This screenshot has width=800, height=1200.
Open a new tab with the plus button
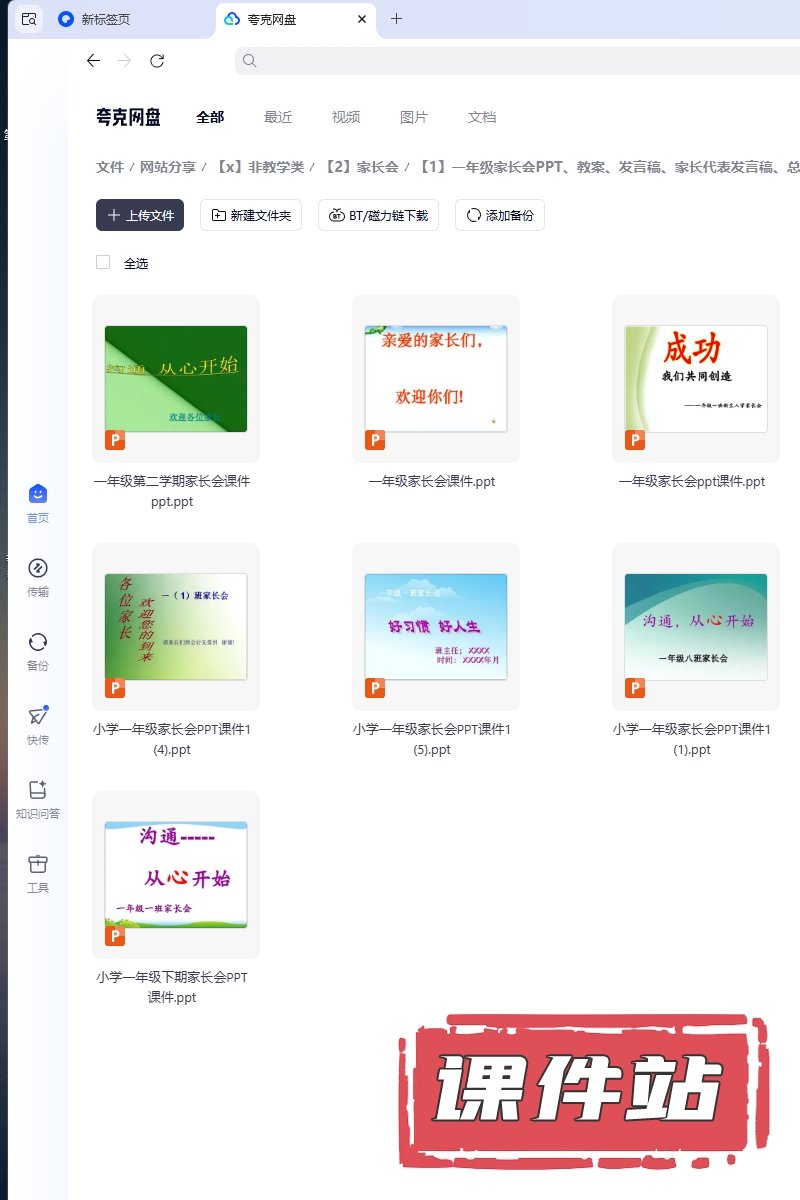(x=396, y=19)
